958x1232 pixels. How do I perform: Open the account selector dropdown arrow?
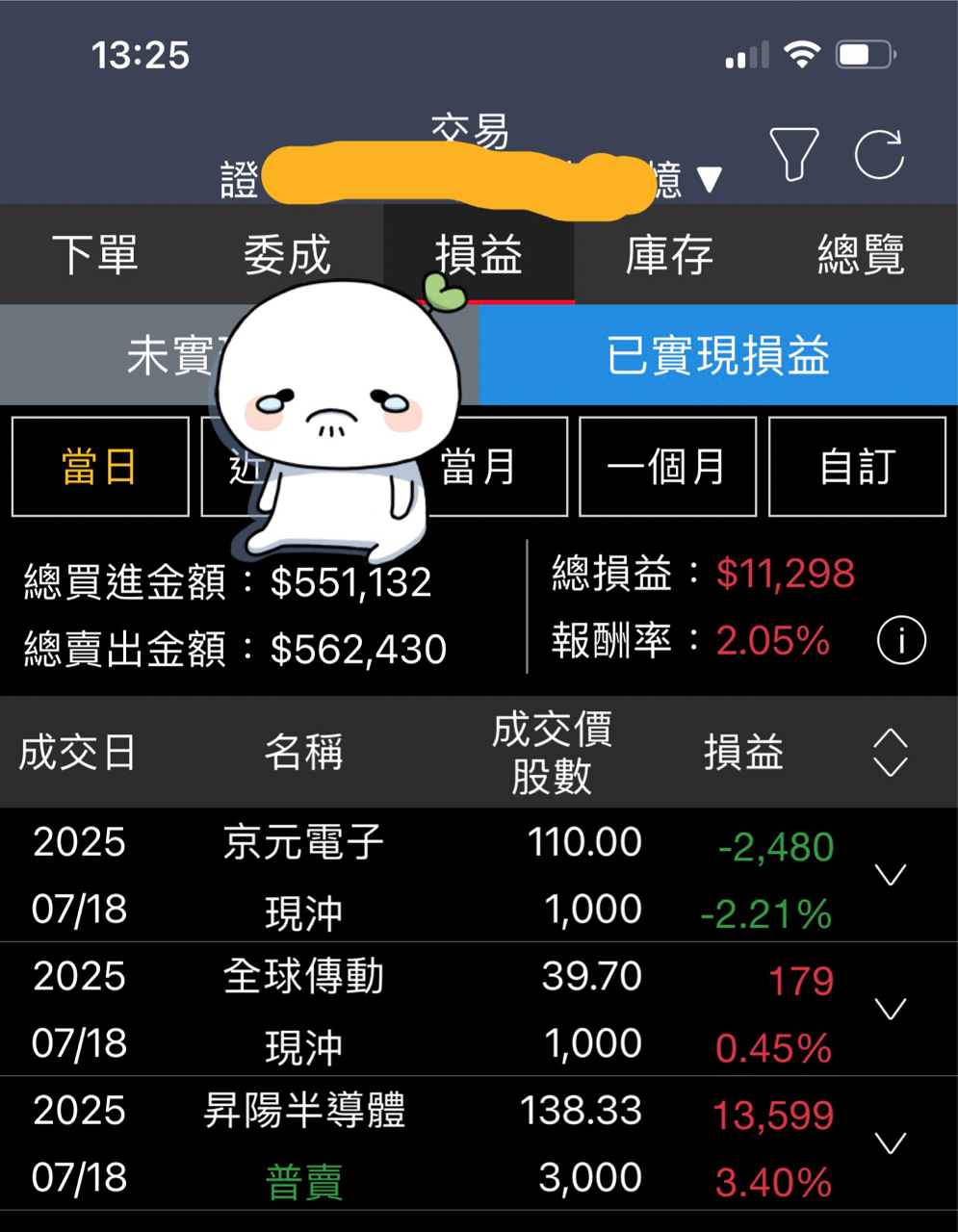coord(709,179)
